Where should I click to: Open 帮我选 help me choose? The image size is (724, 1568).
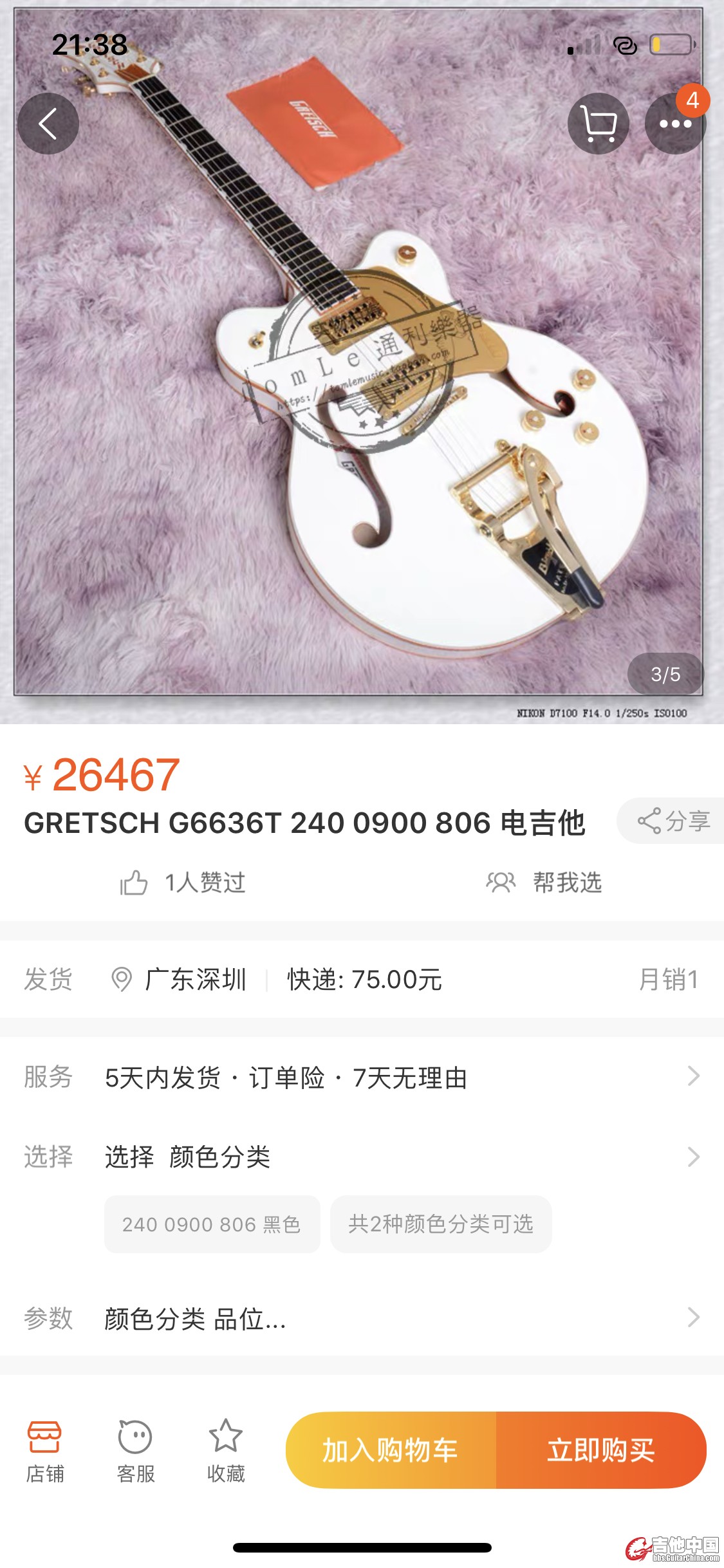coord(544,882)
